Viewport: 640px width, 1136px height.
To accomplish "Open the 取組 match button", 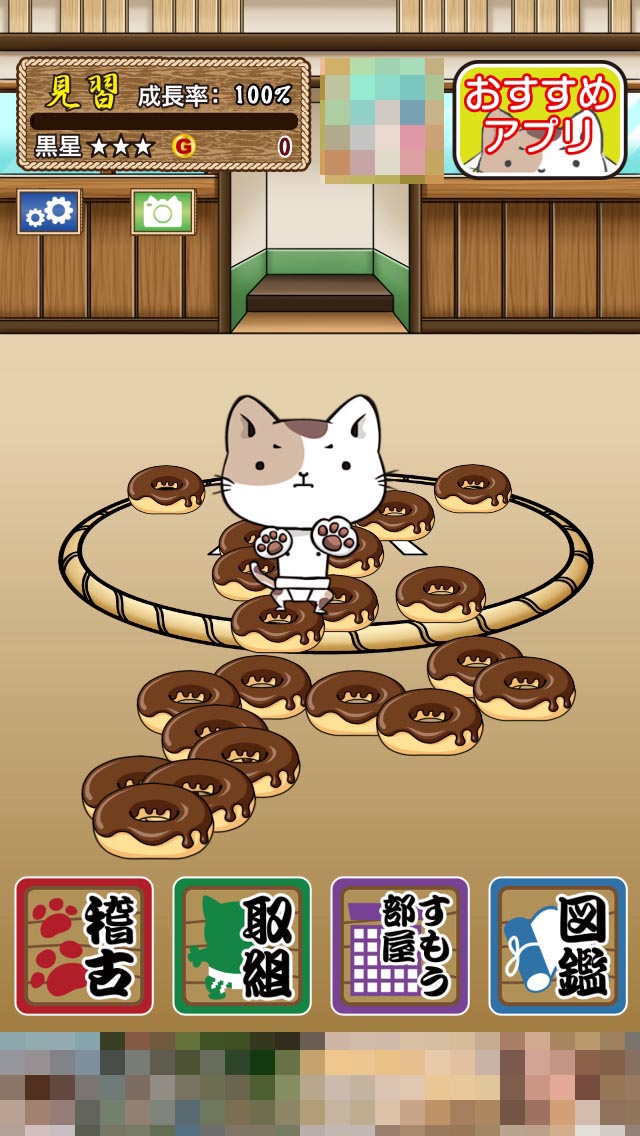I will (242, 946).
